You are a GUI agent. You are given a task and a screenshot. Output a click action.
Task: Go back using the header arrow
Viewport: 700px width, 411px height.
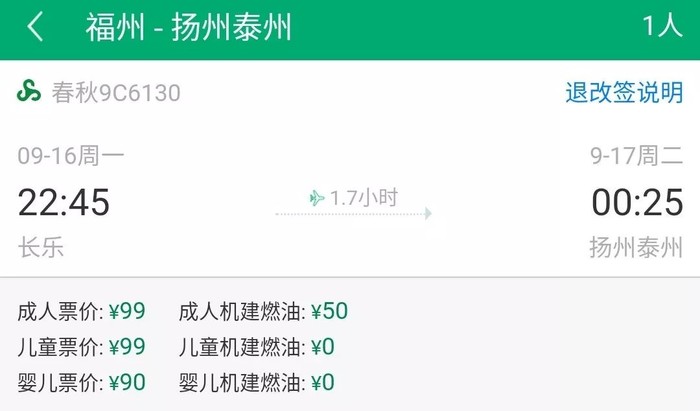click(x=36, y=27)
